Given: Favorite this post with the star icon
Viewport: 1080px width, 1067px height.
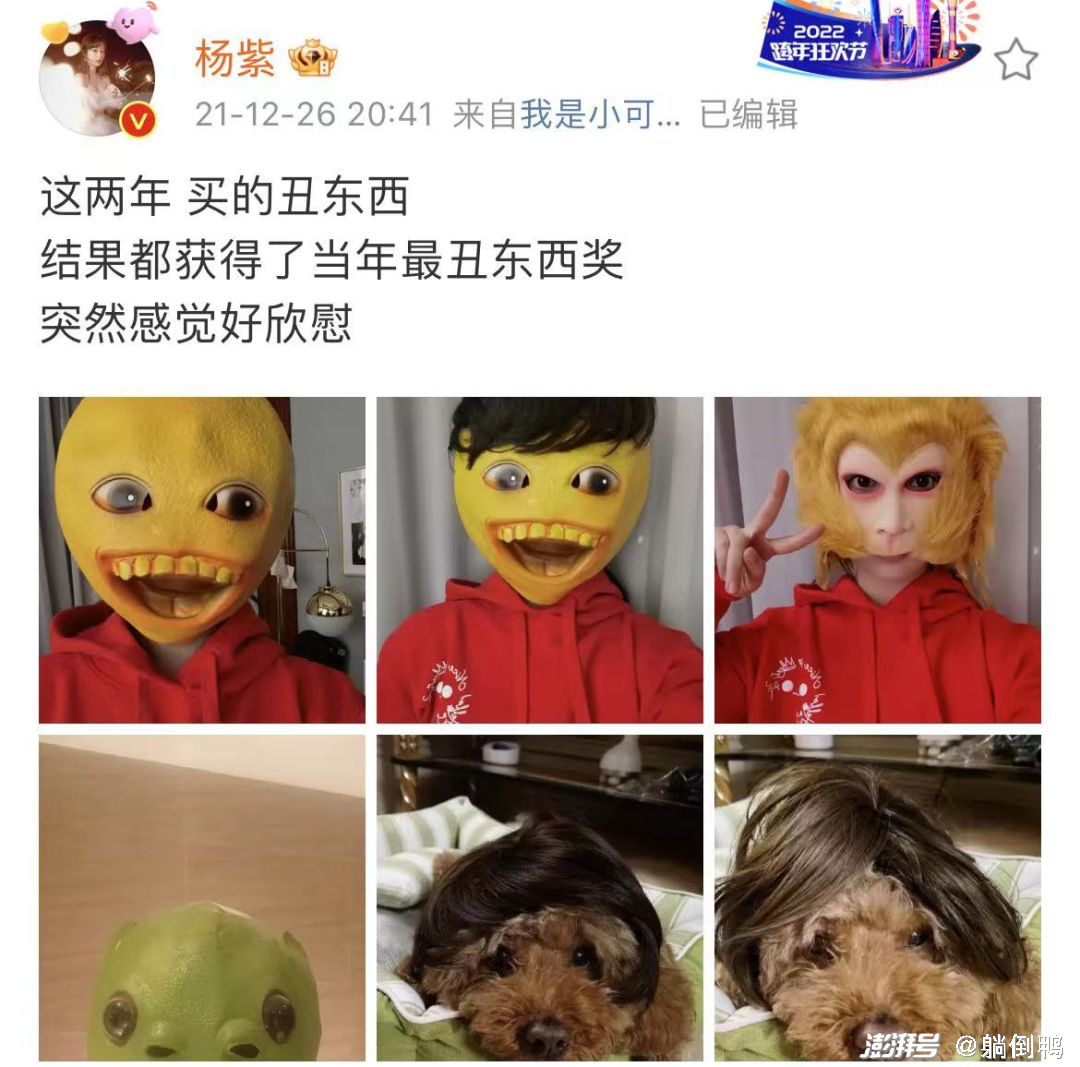Looking at the screenshot, I should tap(1016, 61).
